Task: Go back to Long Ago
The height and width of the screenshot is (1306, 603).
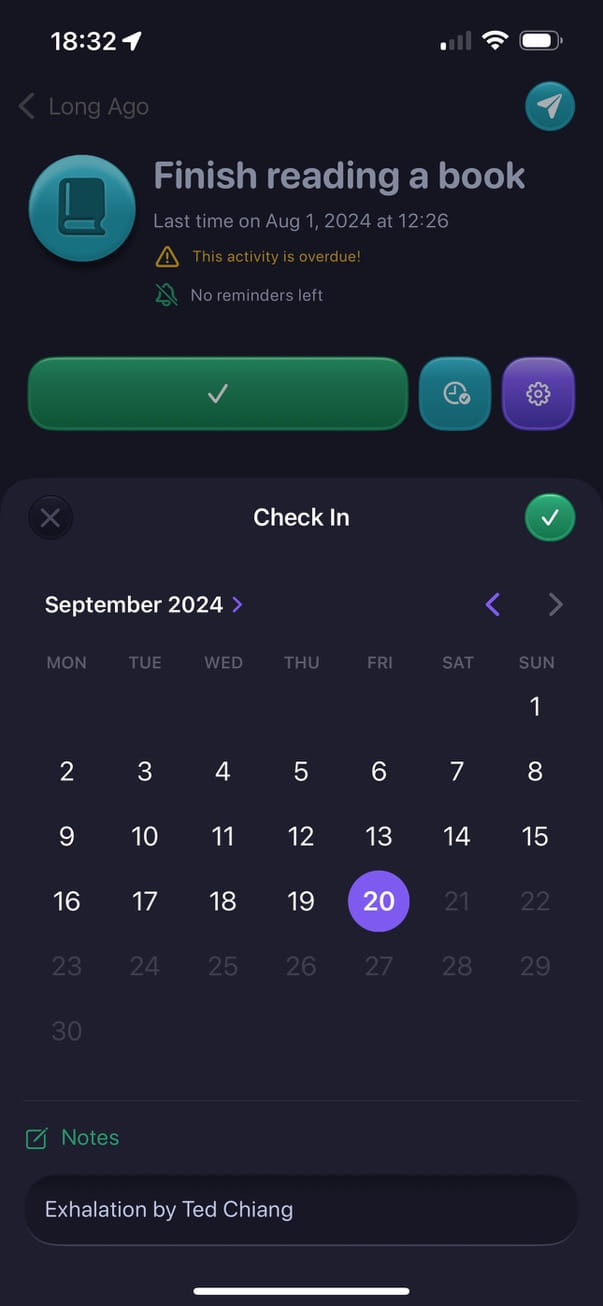Action: point(84,106)
